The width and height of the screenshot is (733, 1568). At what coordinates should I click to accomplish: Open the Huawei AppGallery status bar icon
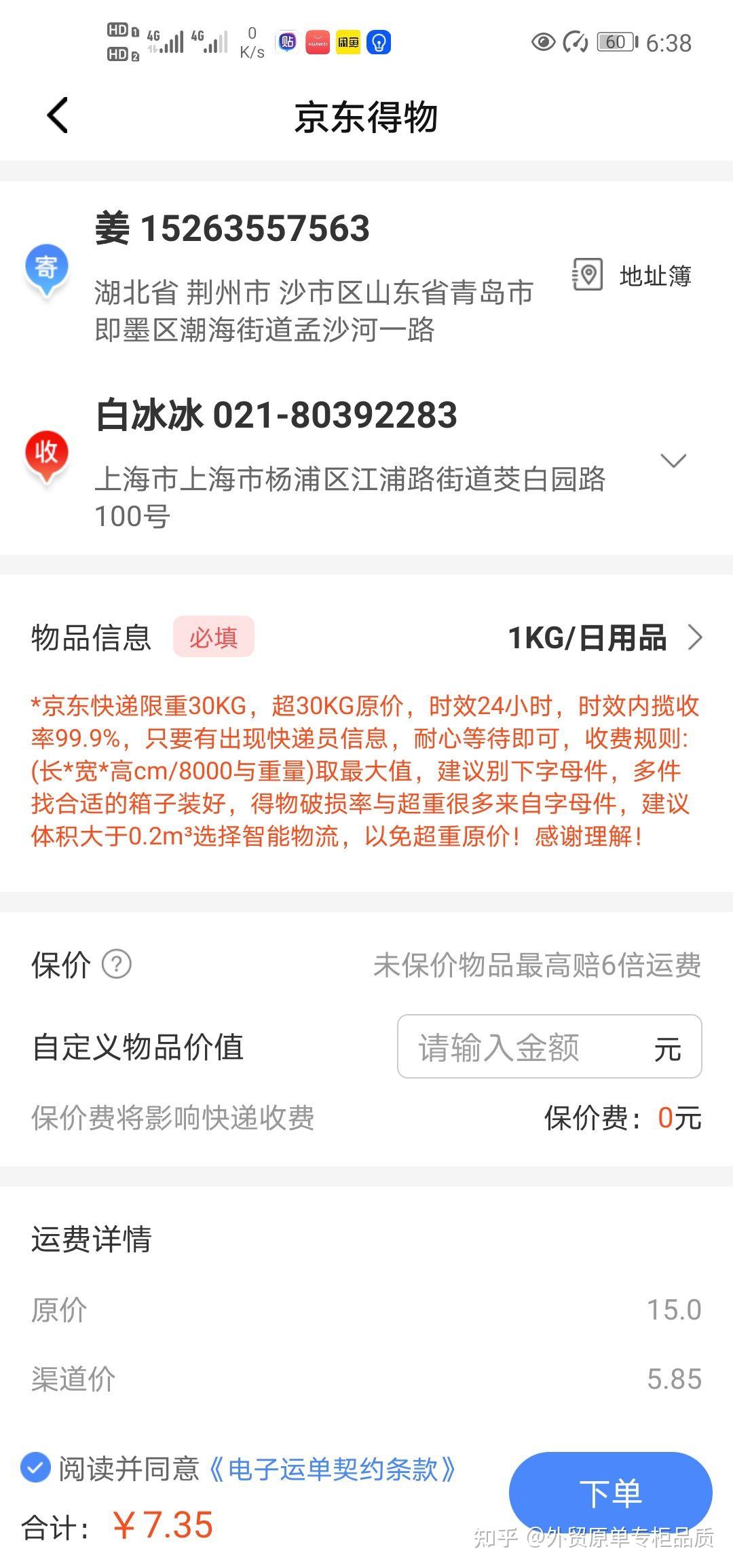317,42
